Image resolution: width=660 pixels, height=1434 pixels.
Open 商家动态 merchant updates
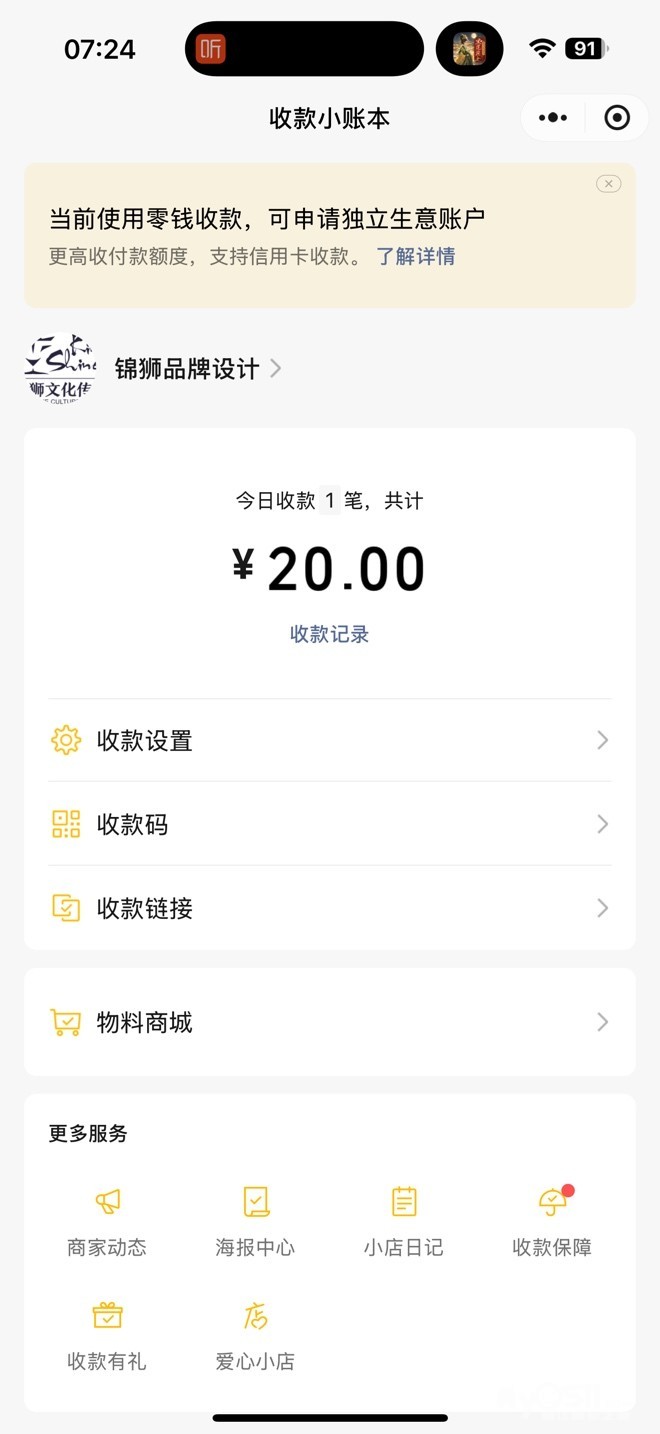click(x=107, y=1220)
